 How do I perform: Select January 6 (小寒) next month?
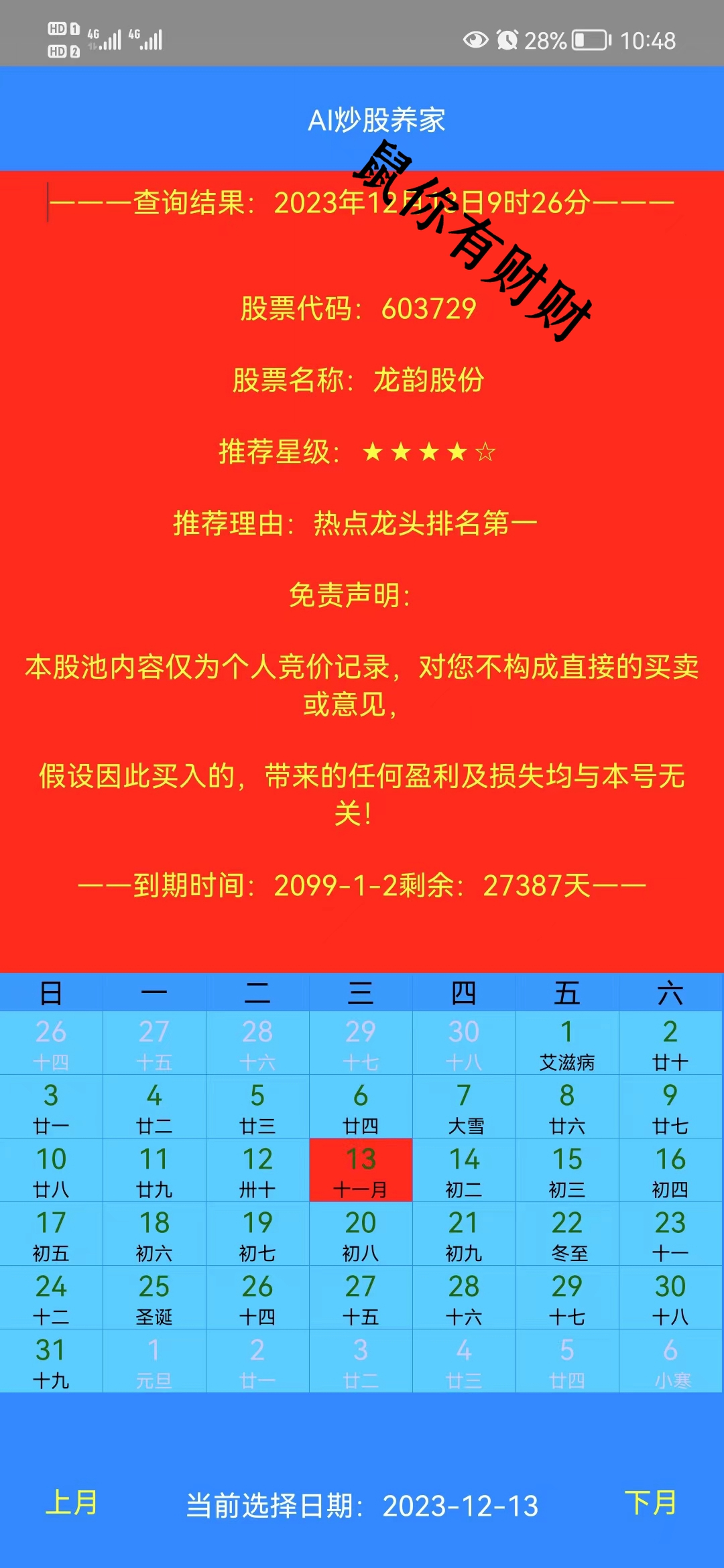670,1361
